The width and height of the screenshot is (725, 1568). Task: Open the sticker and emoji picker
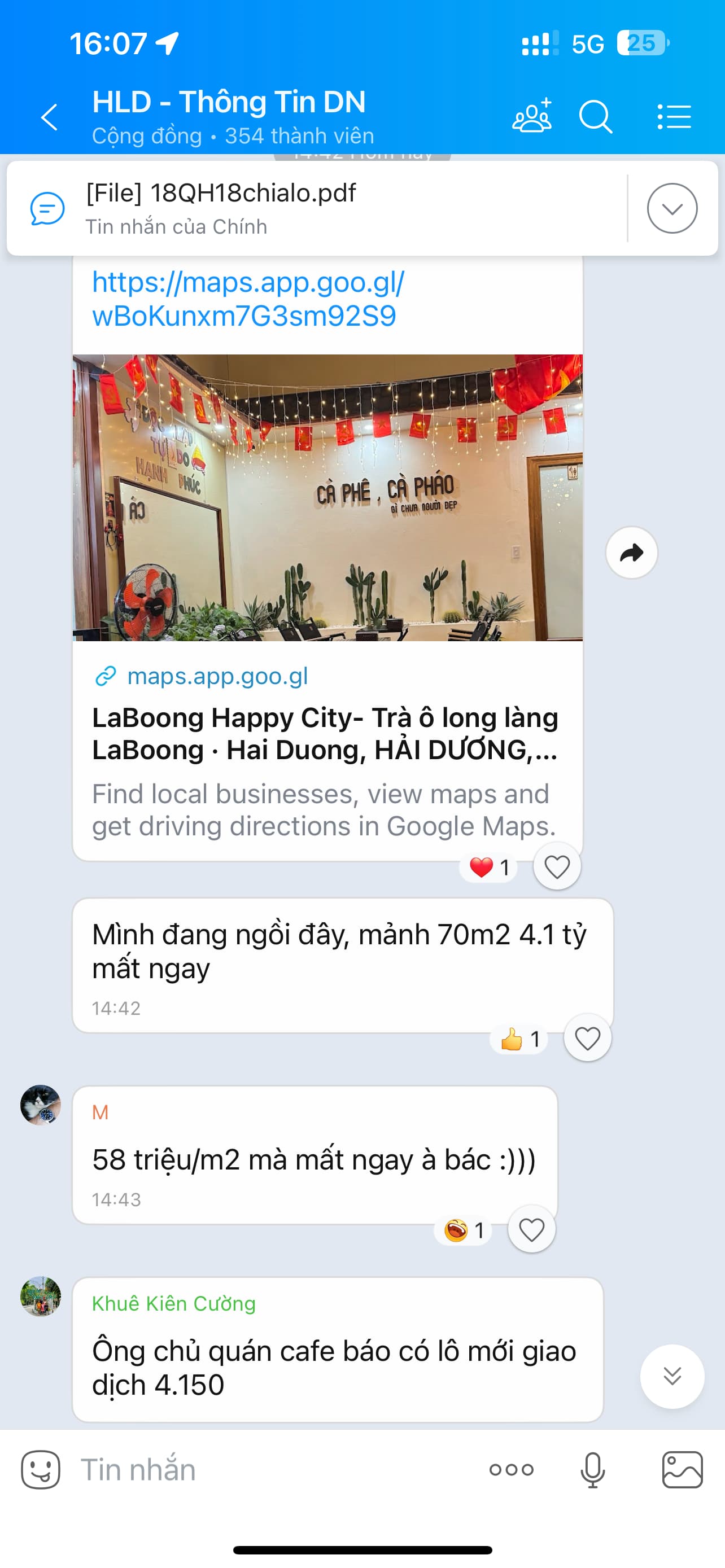point(41,1470)
